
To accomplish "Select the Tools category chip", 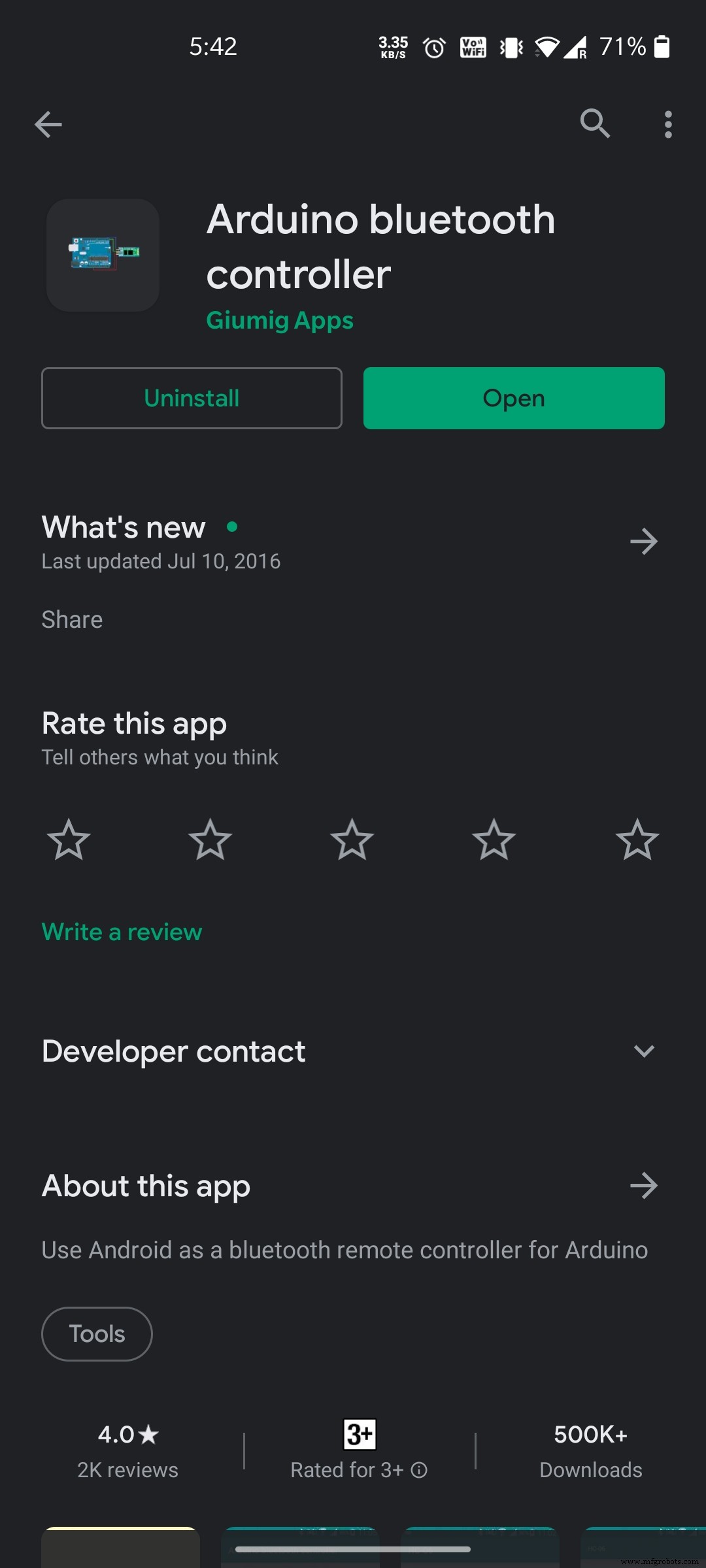I will 96,1334.
